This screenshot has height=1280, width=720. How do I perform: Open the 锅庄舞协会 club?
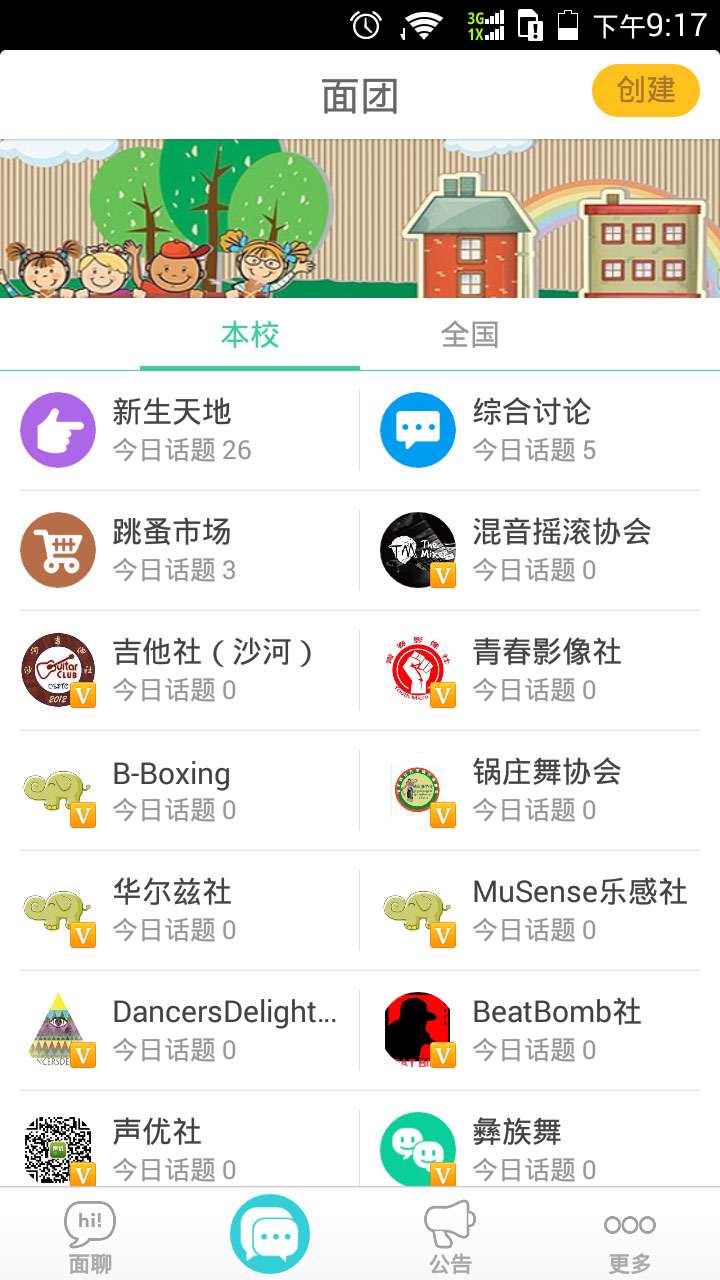tap(540, 790)
